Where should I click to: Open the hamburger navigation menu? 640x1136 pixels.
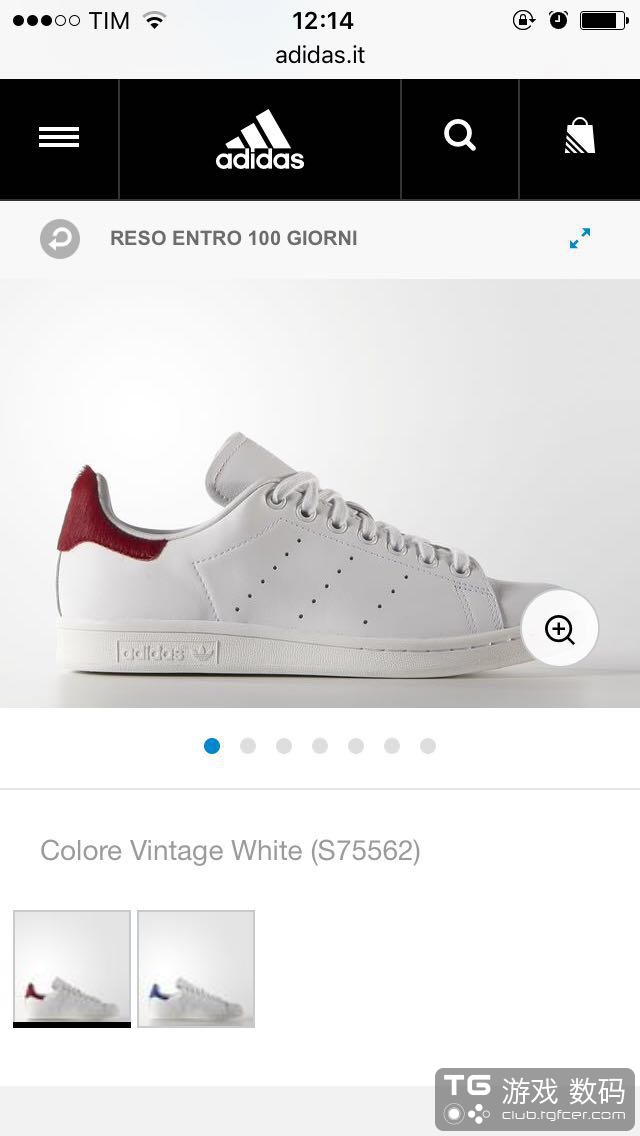tap(59, 138)
